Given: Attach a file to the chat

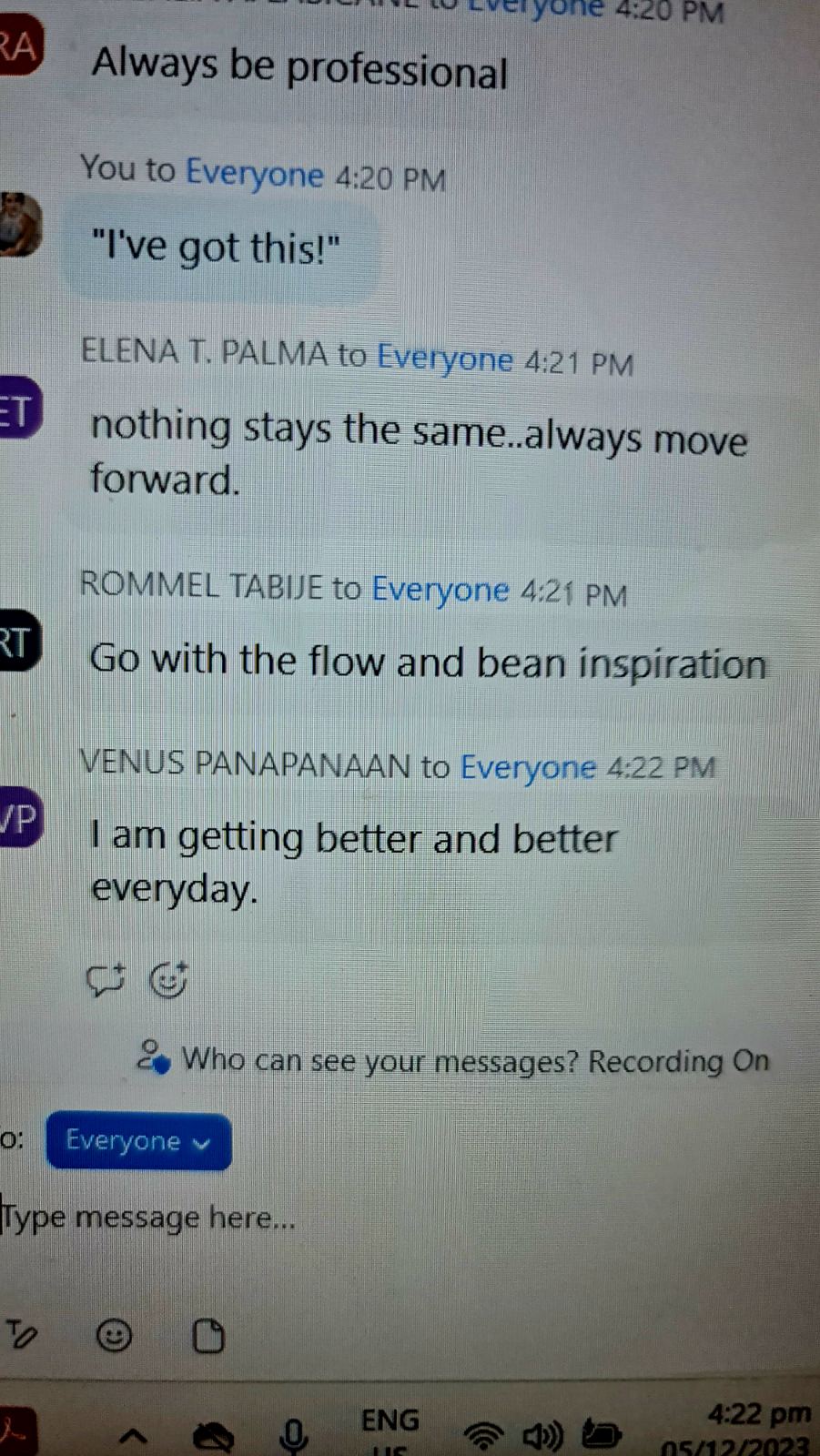Looking at the screenshot, I should (x=208, y=1336).
